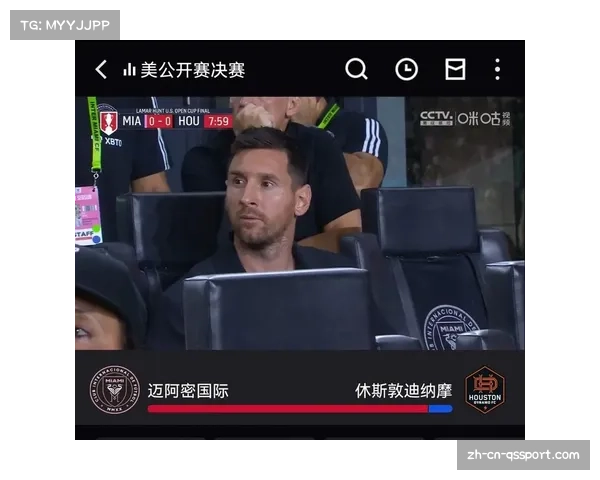Open the three-dot overflow menu
600x480 pixels.
497,68
